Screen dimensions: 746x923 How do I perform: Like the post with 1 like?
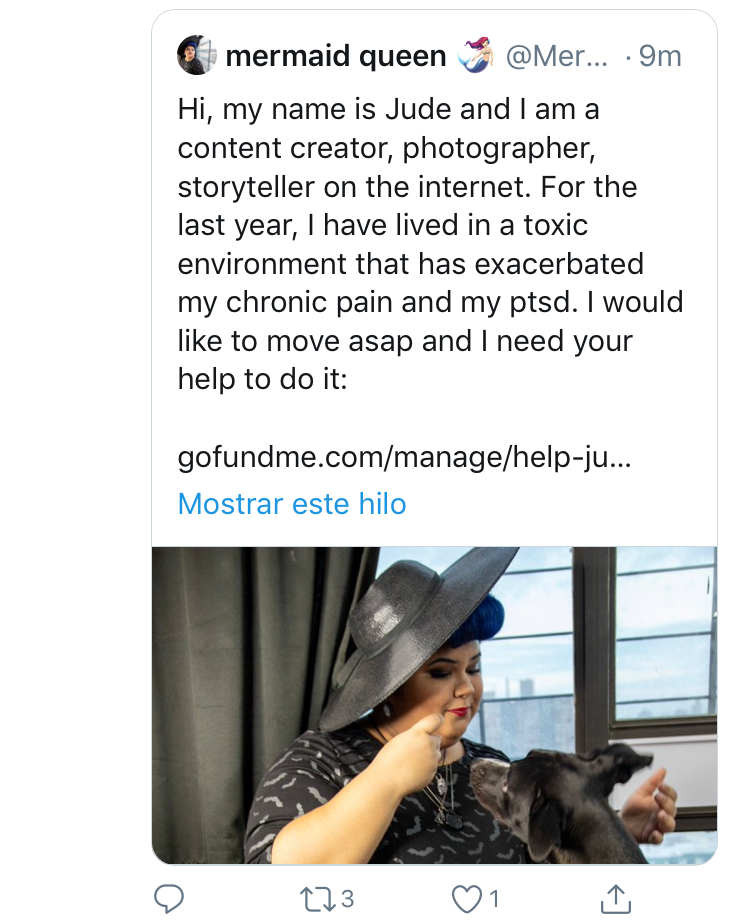point(466,898)
